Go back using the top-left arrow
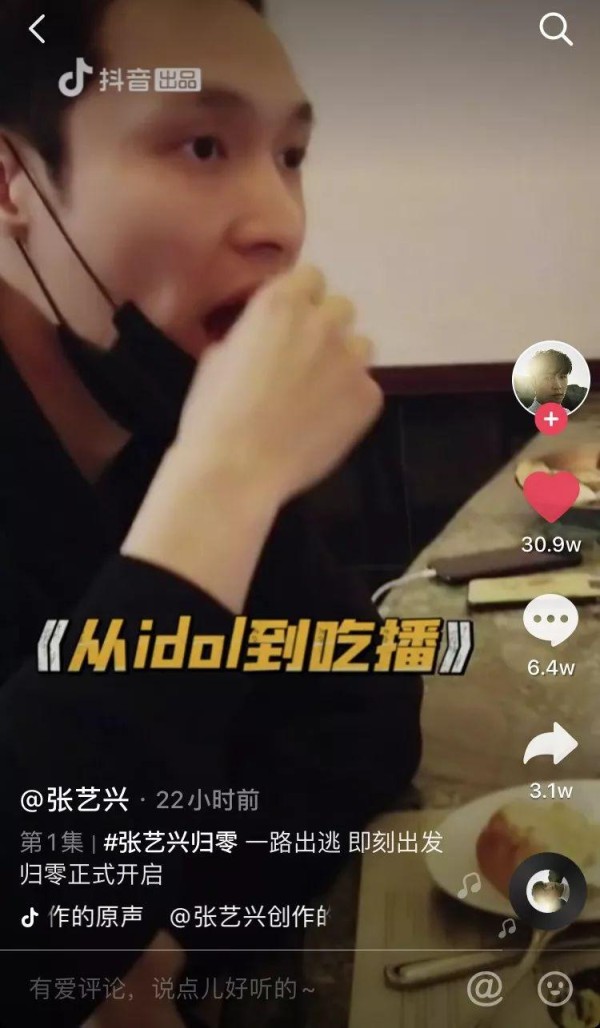This screenshot has height=1028, width=600. [37, 30]
